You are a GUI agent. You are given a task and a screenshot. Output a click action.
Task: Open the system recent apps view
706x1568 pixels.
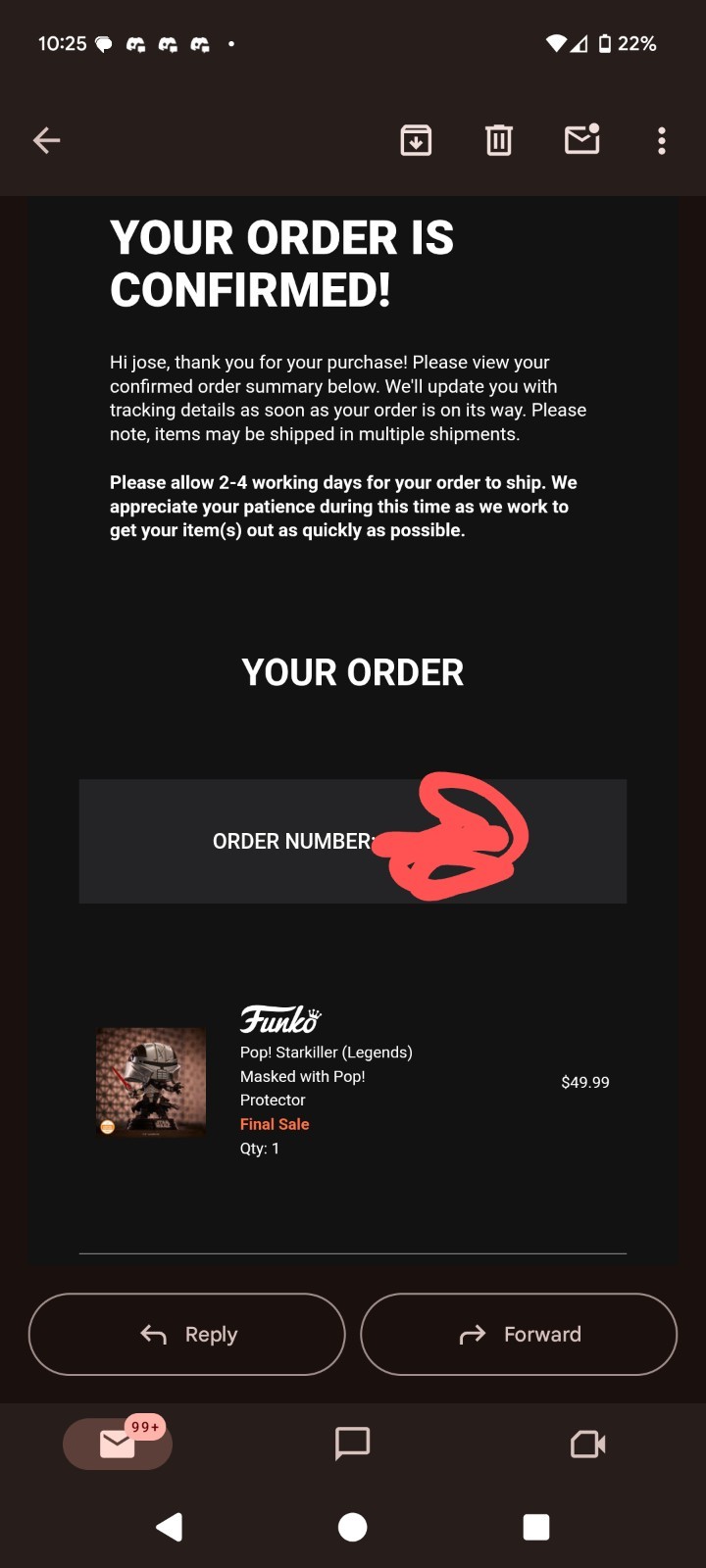point(536,1527)
